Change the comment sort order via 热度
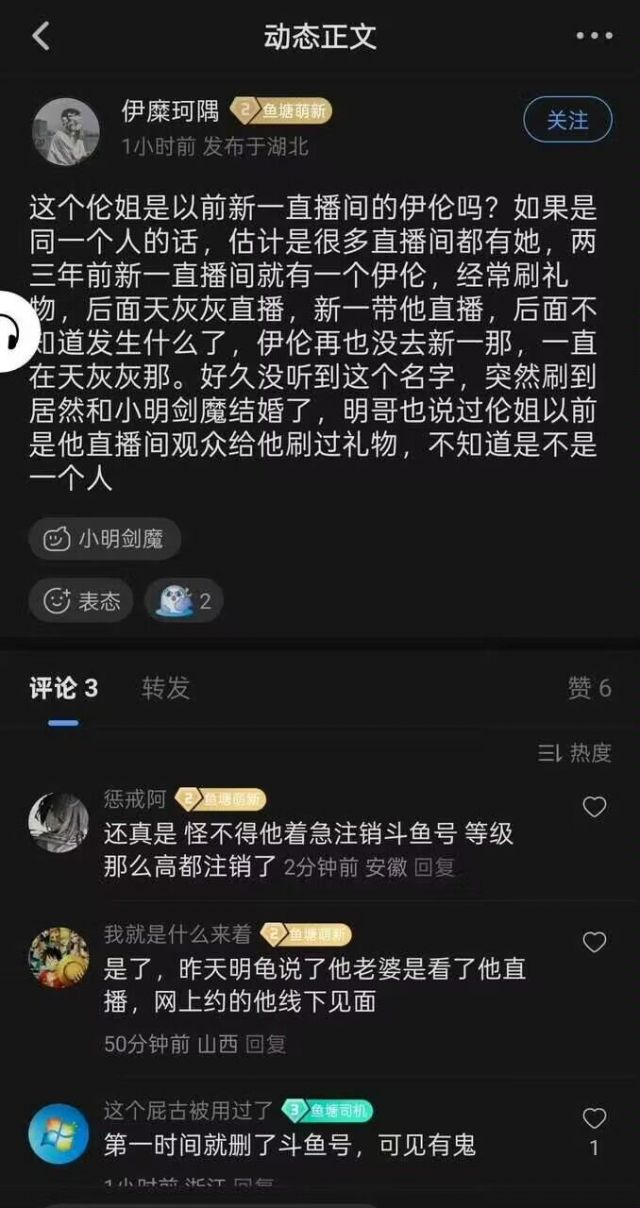 coord(575,753)
